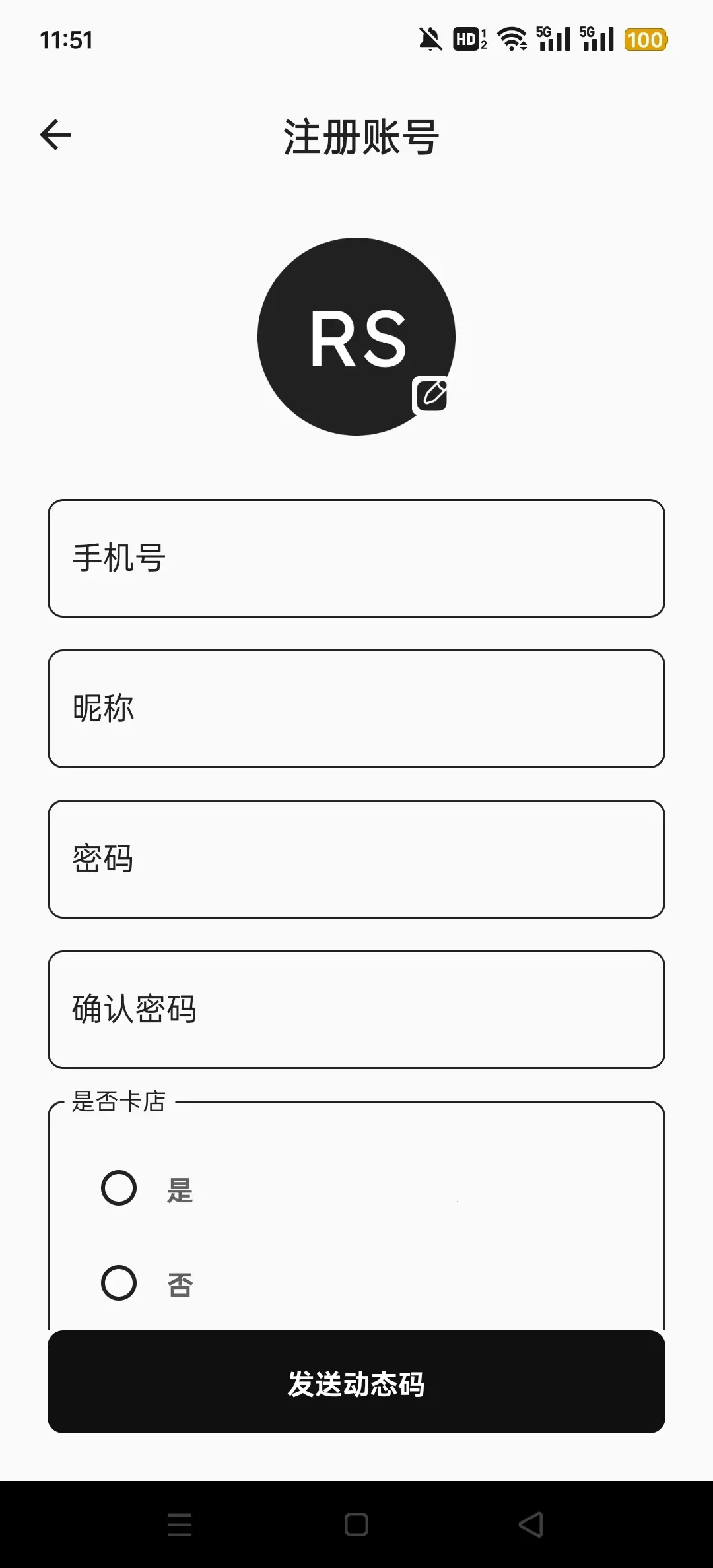Tap the Wi-Fi status icon
The image size is (713, 1568).
(512, 40)
